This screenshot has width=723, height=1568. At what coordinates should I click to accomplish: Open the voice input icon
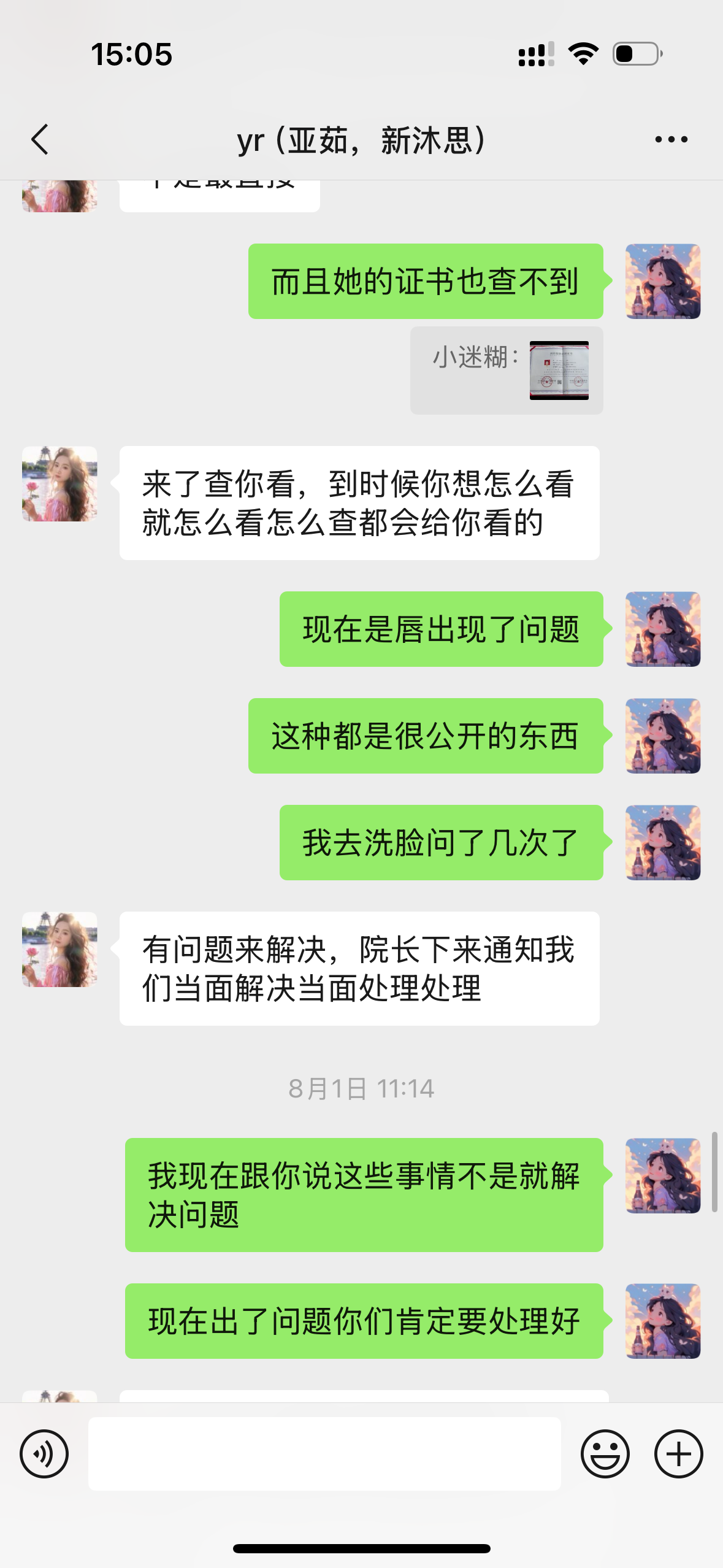(44, 1452)
